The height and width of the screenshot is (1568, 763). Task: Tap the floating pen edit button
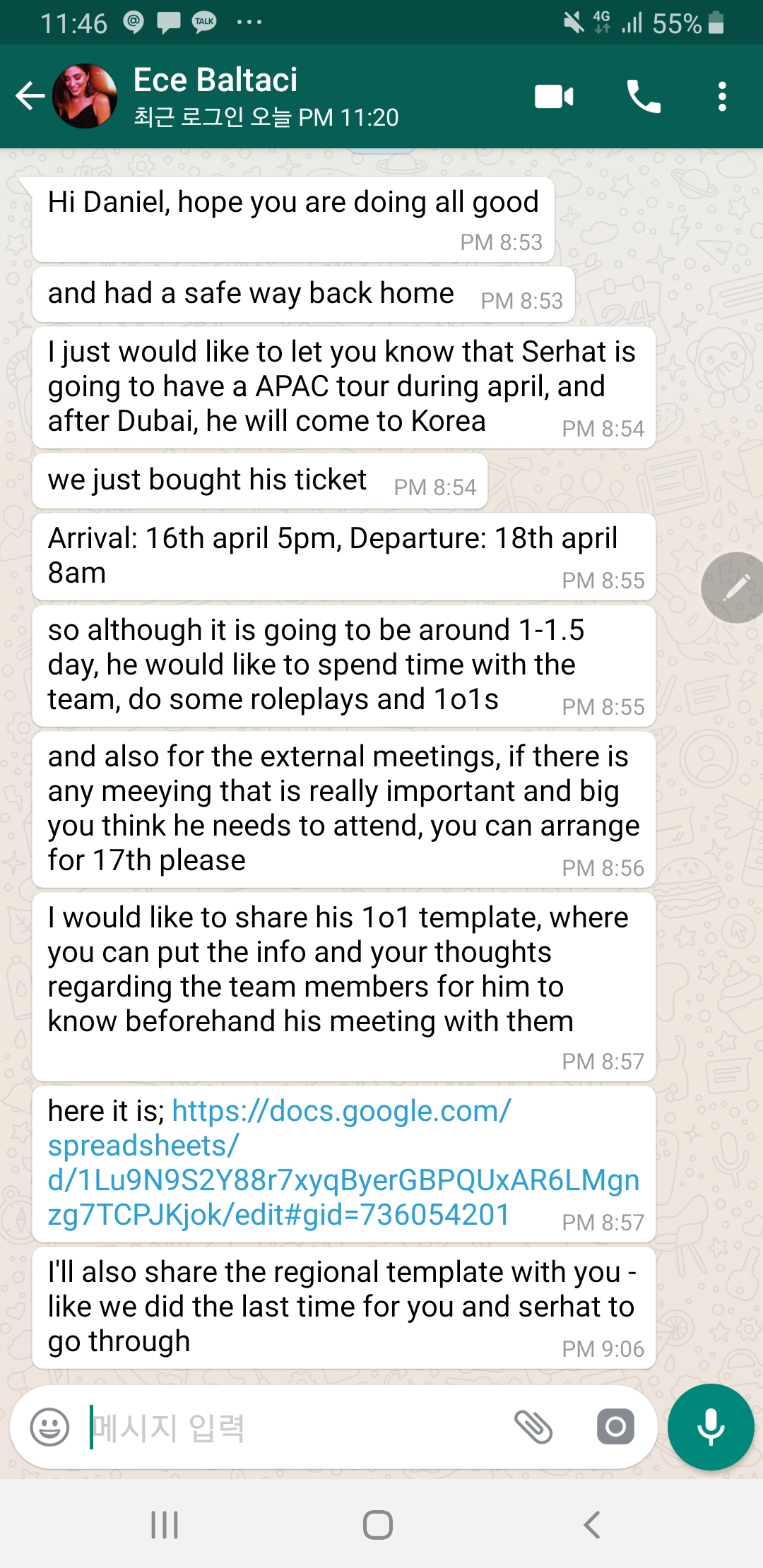[x=735, y=588]
